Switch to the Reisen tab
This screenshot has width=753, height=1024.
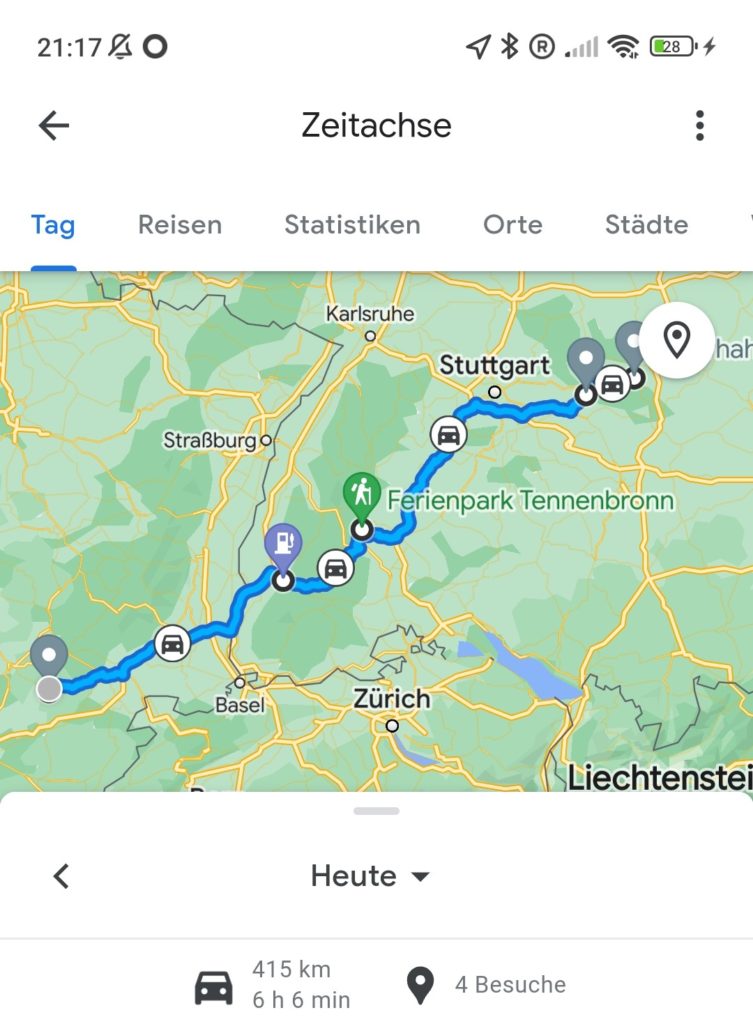pos(180,225)
